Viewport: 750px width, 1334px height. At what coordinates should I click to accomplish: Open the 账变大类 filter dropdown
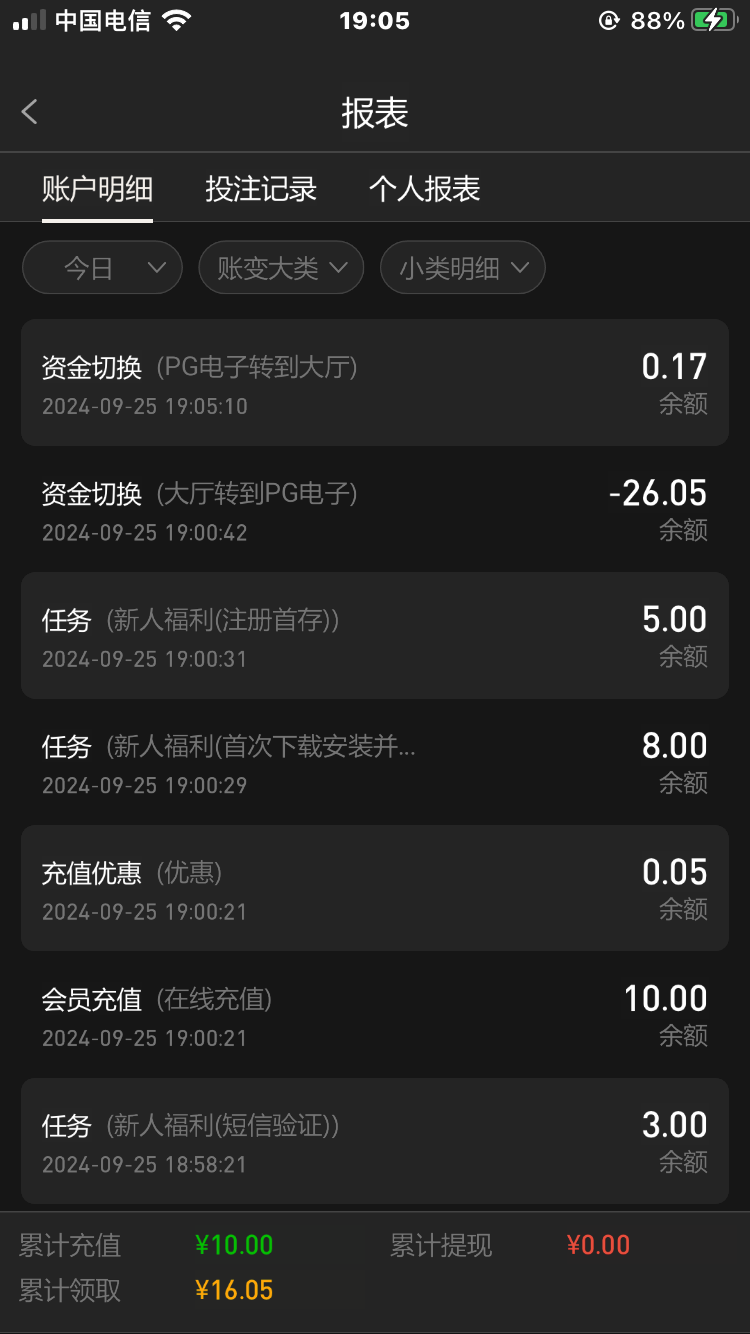tap(281, 267)
